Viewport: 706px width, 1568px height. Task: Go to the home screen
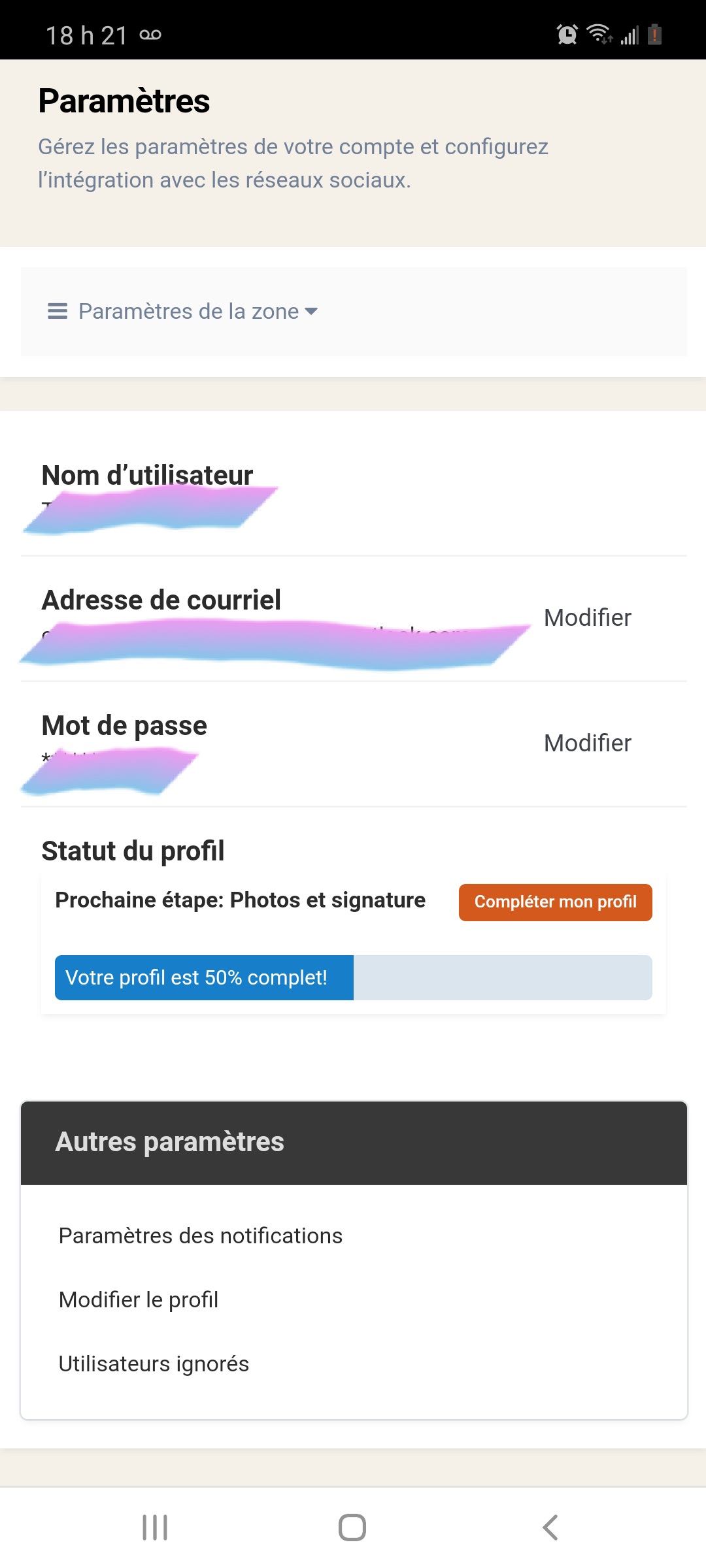(352, 1527)
